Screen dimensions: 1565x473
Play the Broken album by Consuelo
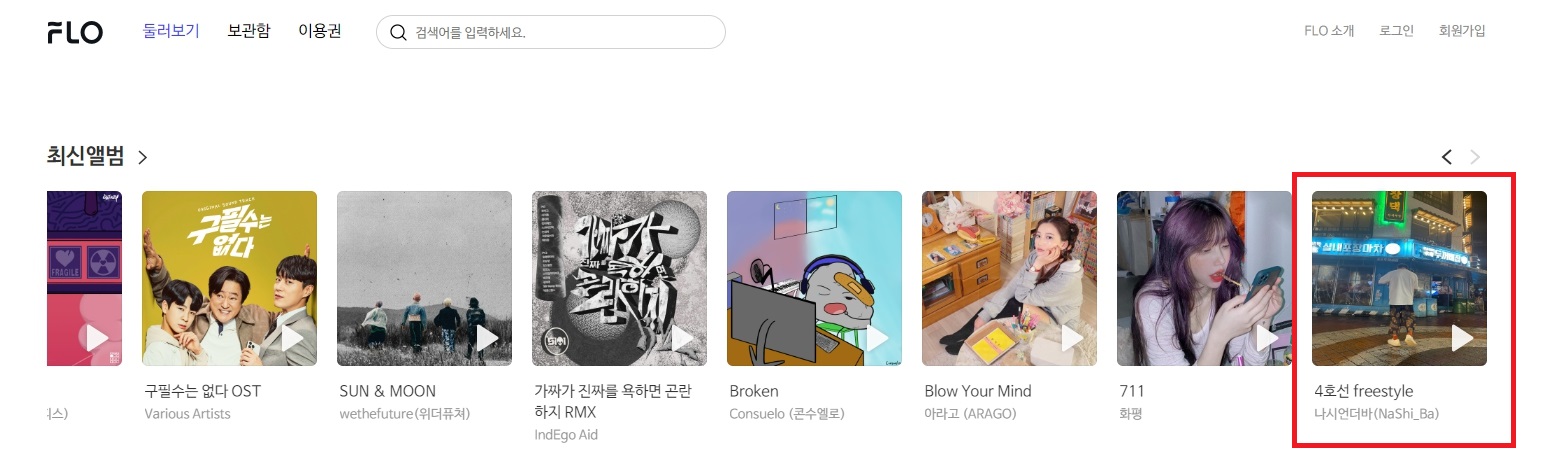877,338
